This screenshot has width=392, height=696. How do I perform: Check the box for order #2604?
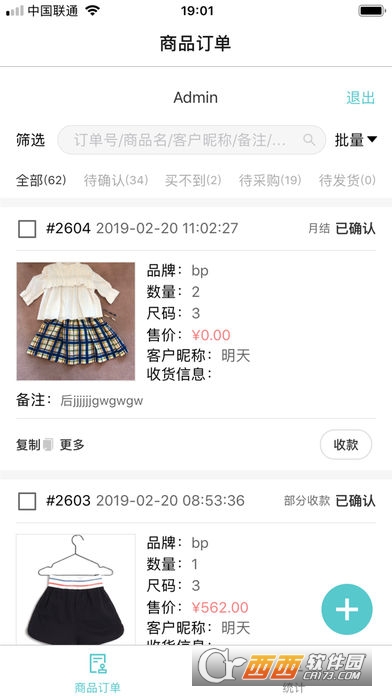tap(27, 229)
